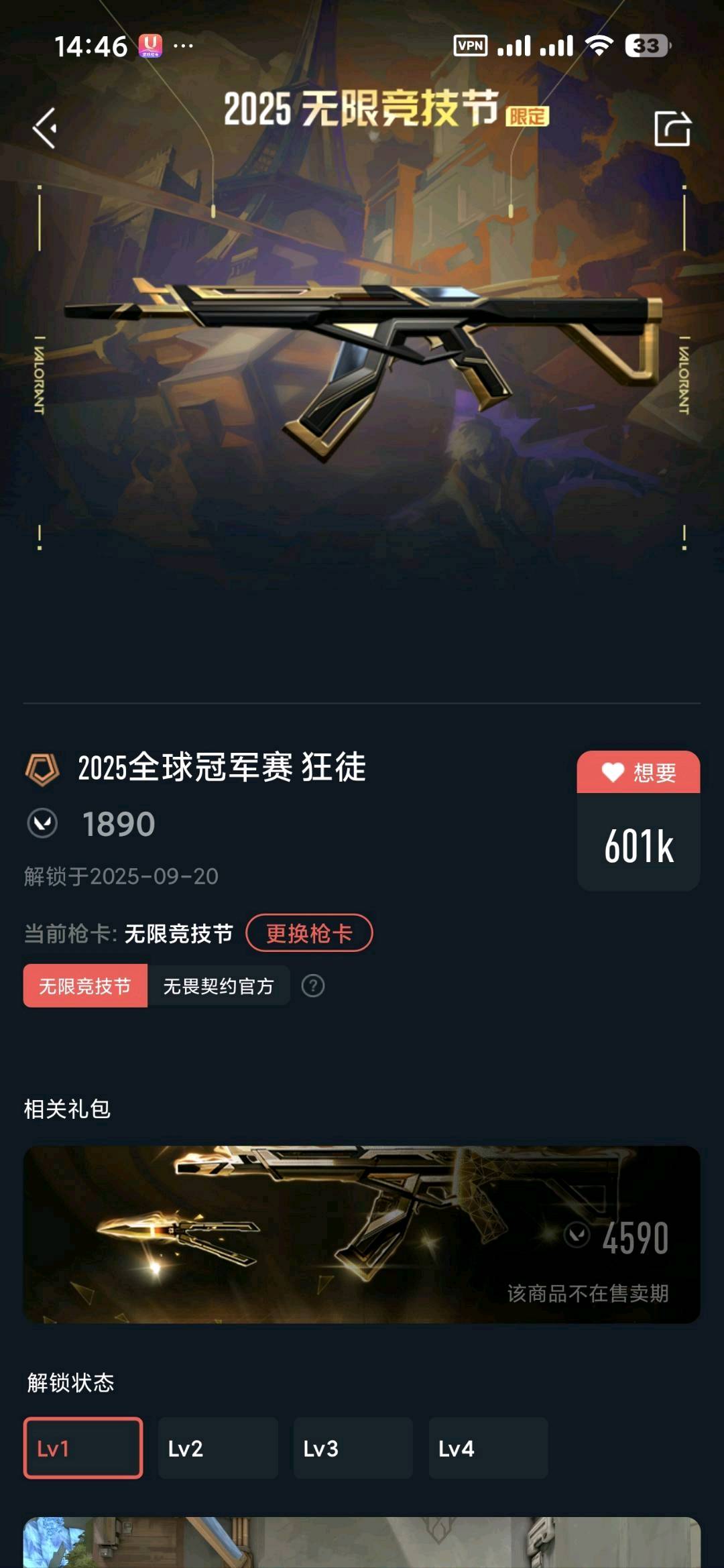Open the related bundle card priced 4590
724x1568 pixels.
pos(362,1235)
